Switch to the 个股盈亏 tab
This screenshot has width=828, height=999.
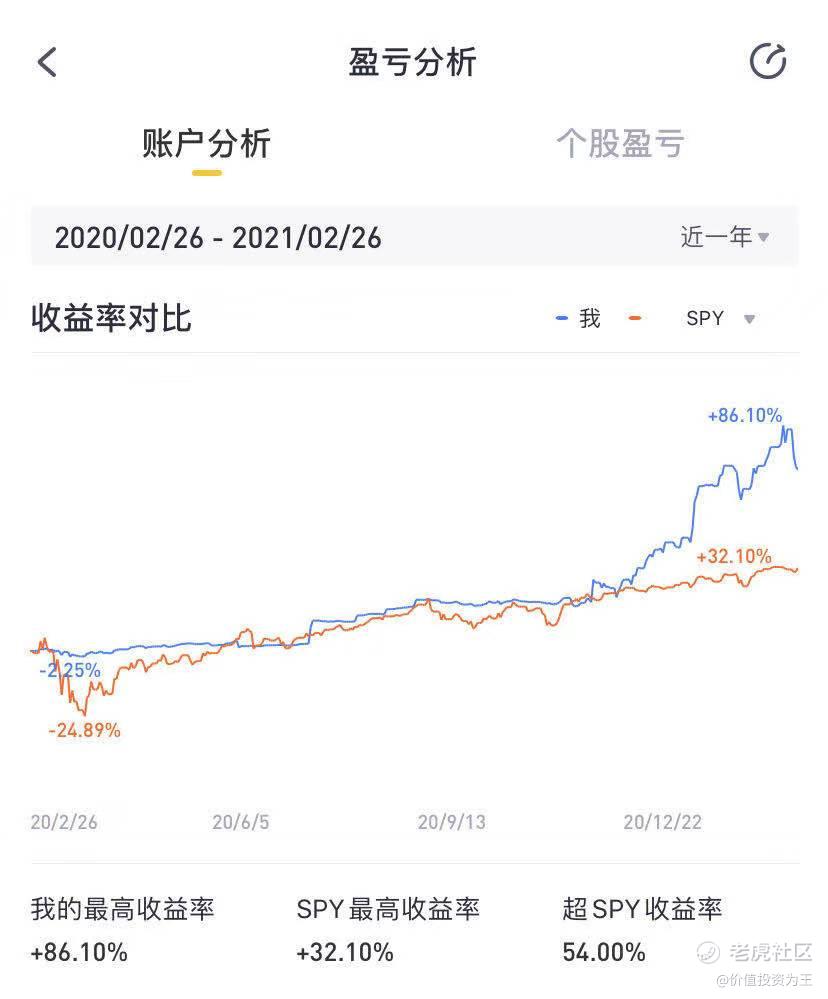620,144
